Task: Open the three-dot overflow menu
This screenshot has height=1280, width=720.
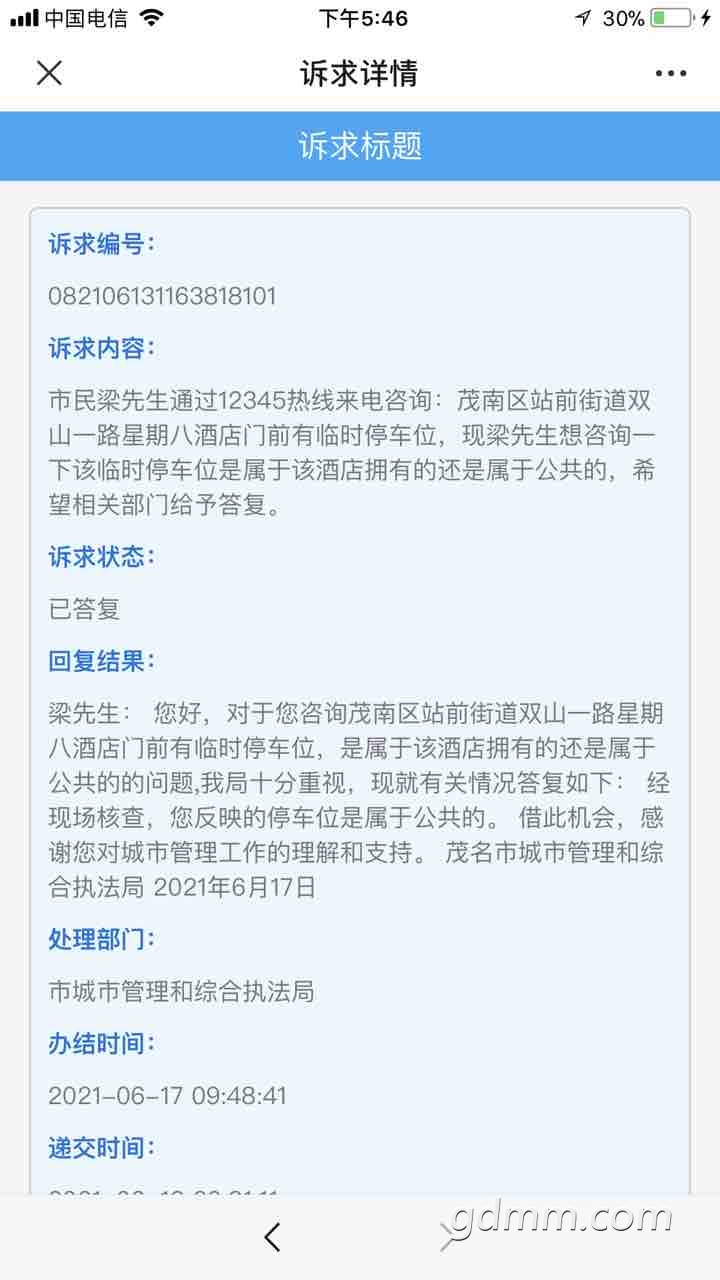Action: [x=670, y=73]
